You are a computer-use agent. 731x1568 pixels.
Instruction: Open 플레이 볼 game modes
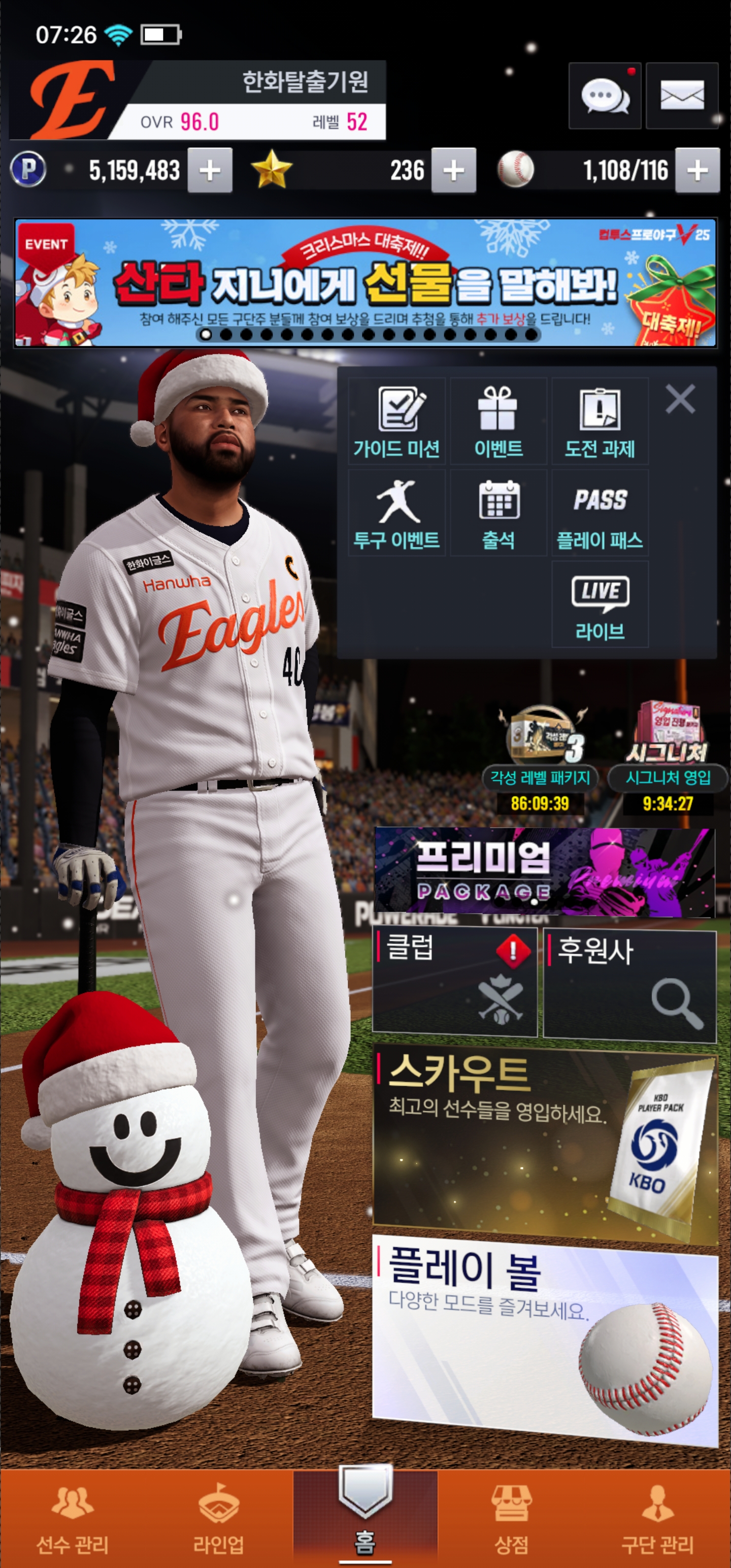(544, 1339)
